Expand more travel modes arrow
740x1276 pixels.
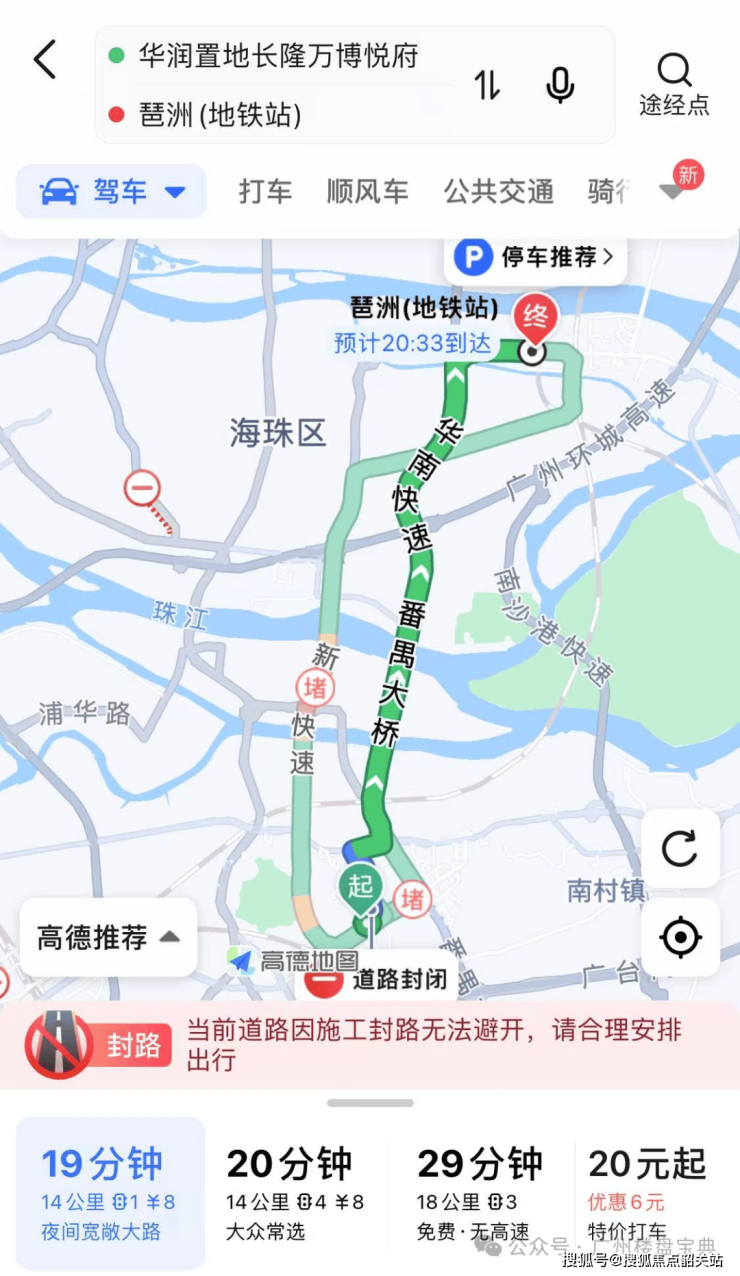click(x=674, y=192)
